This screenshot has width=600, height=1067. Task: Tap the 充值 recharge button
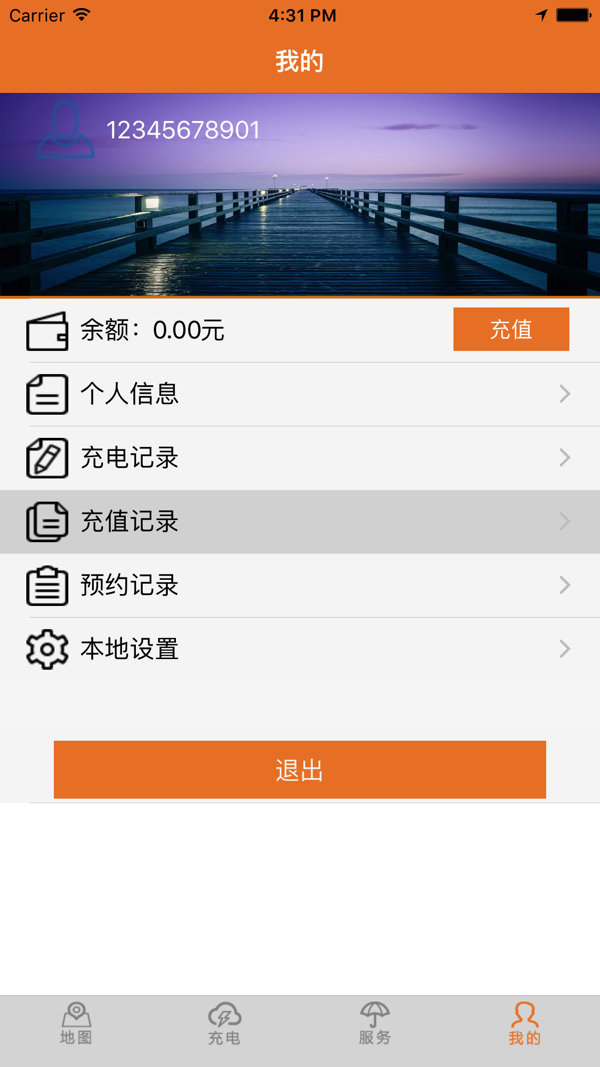point(511,330)
